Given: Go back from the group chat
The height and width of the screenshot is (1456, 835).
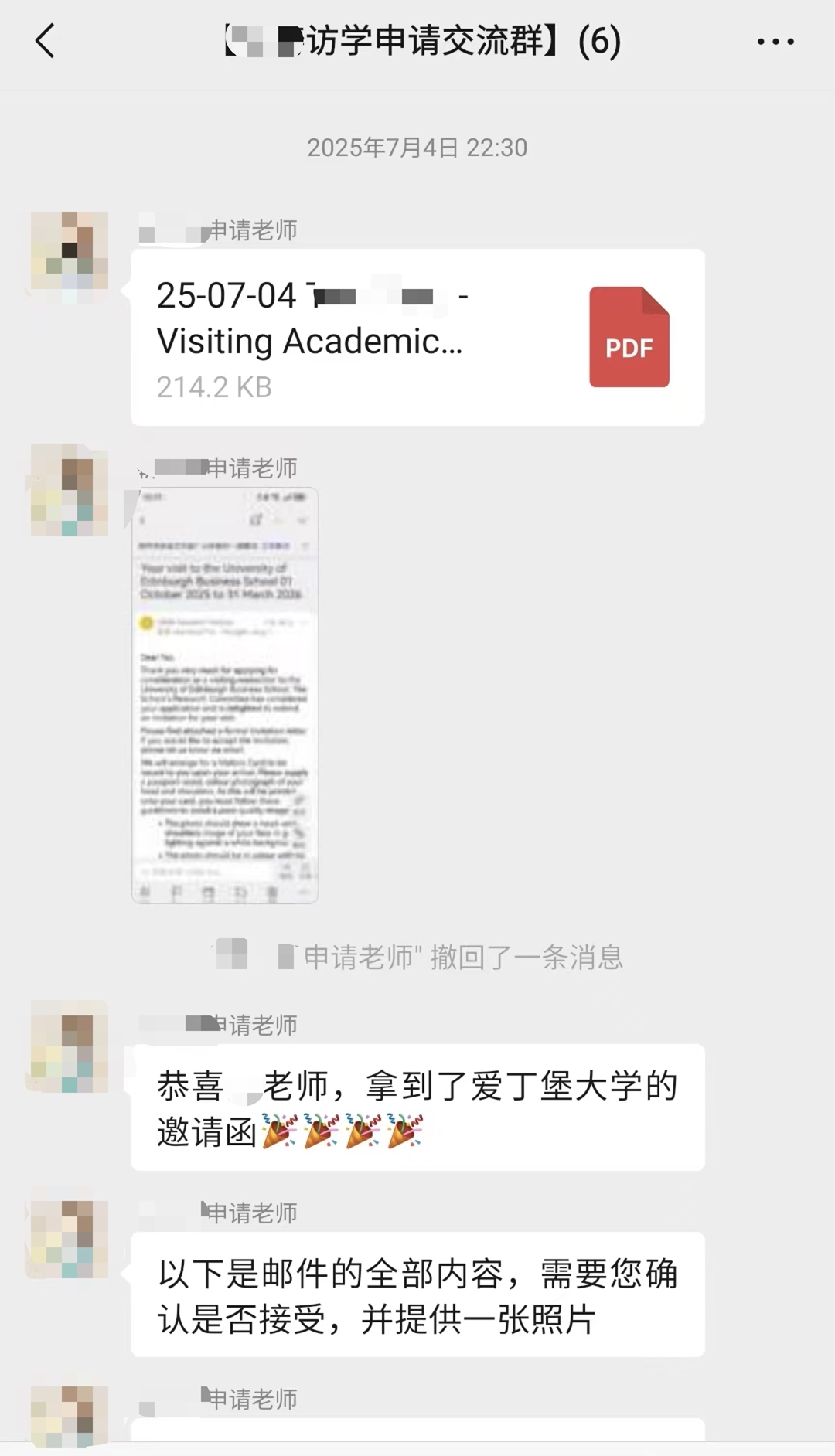Looking at the screenshot, I should pyautogui.click(x=46, y=41).
